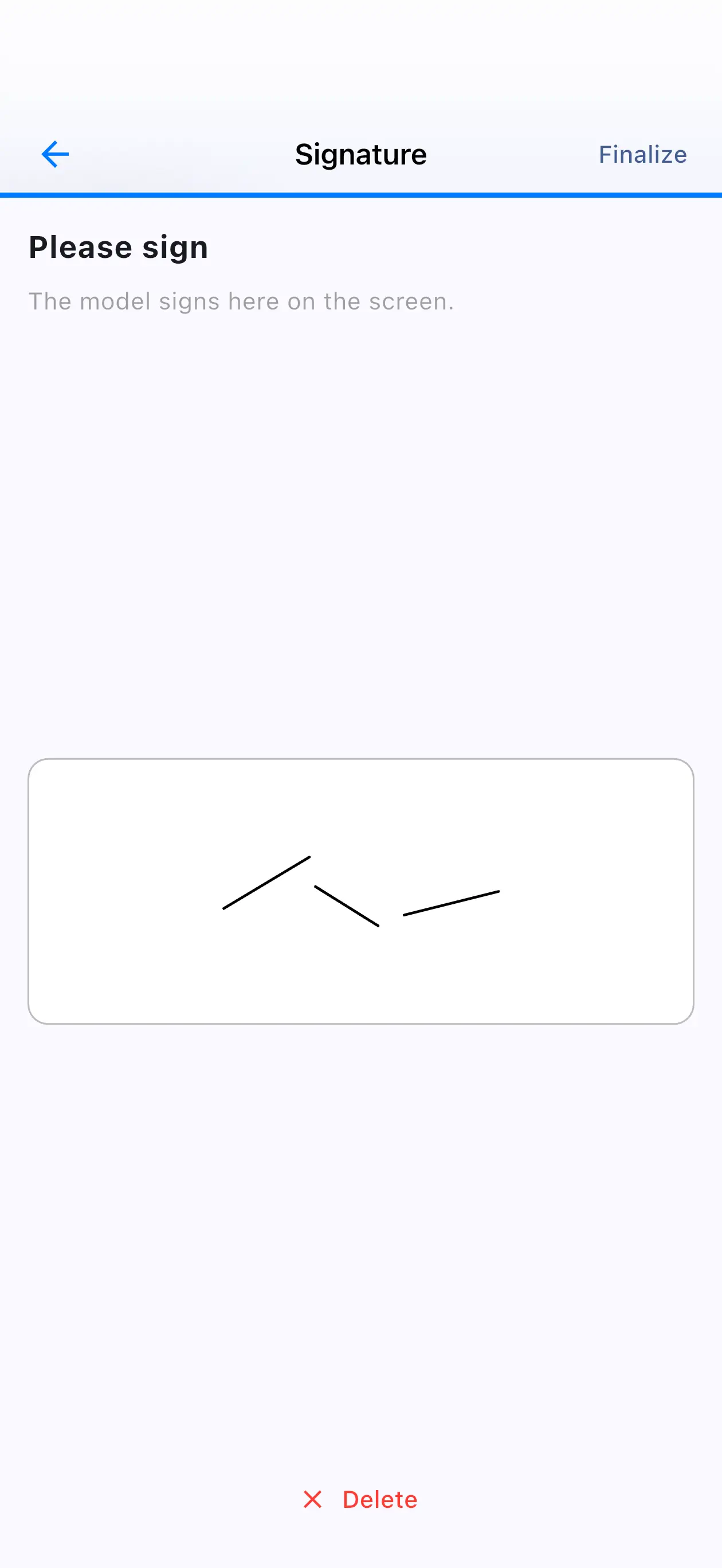Click Finalize to complete the signature
Image resolution: width=722 pixels, height=1568 pixels.
click(642, 154)
